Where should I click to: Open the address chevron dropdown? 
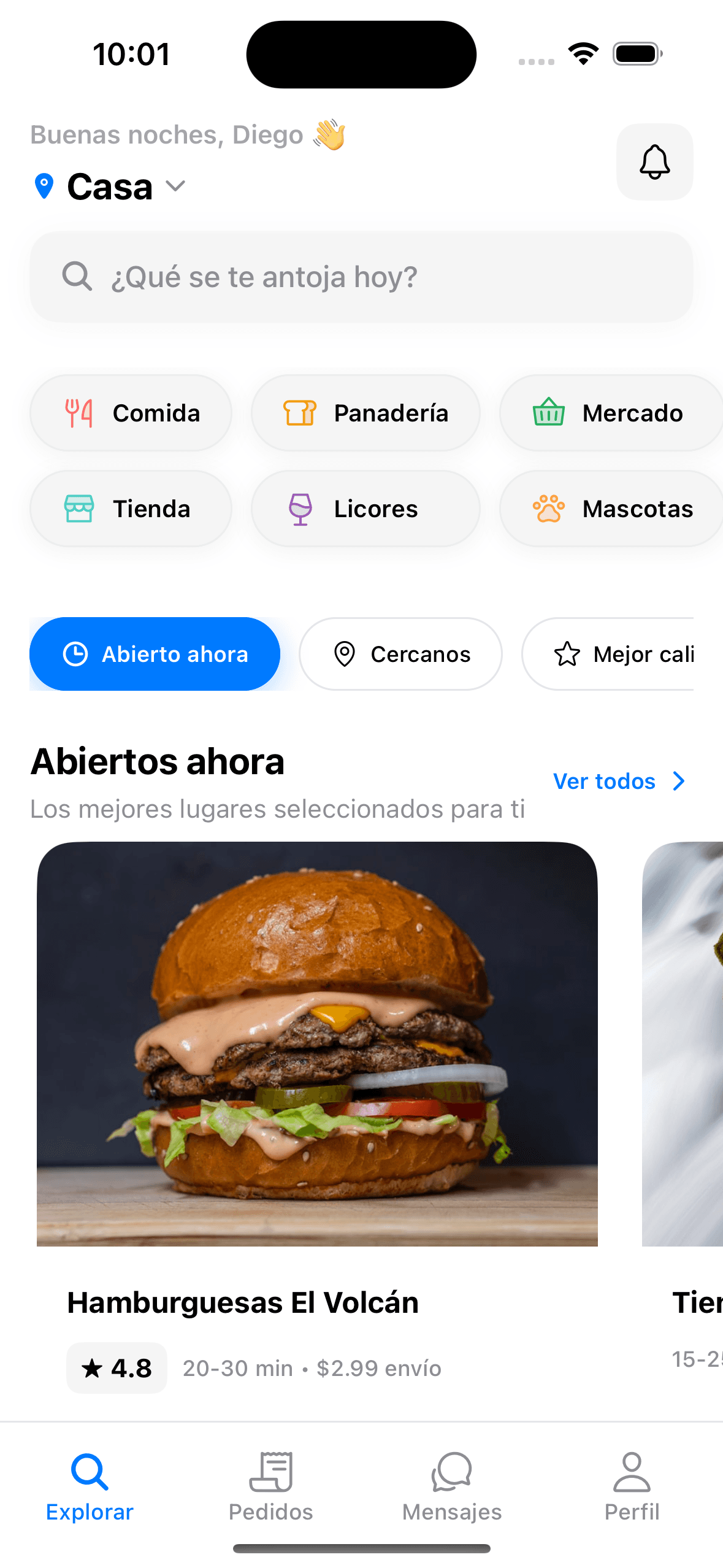pos(176,188)
